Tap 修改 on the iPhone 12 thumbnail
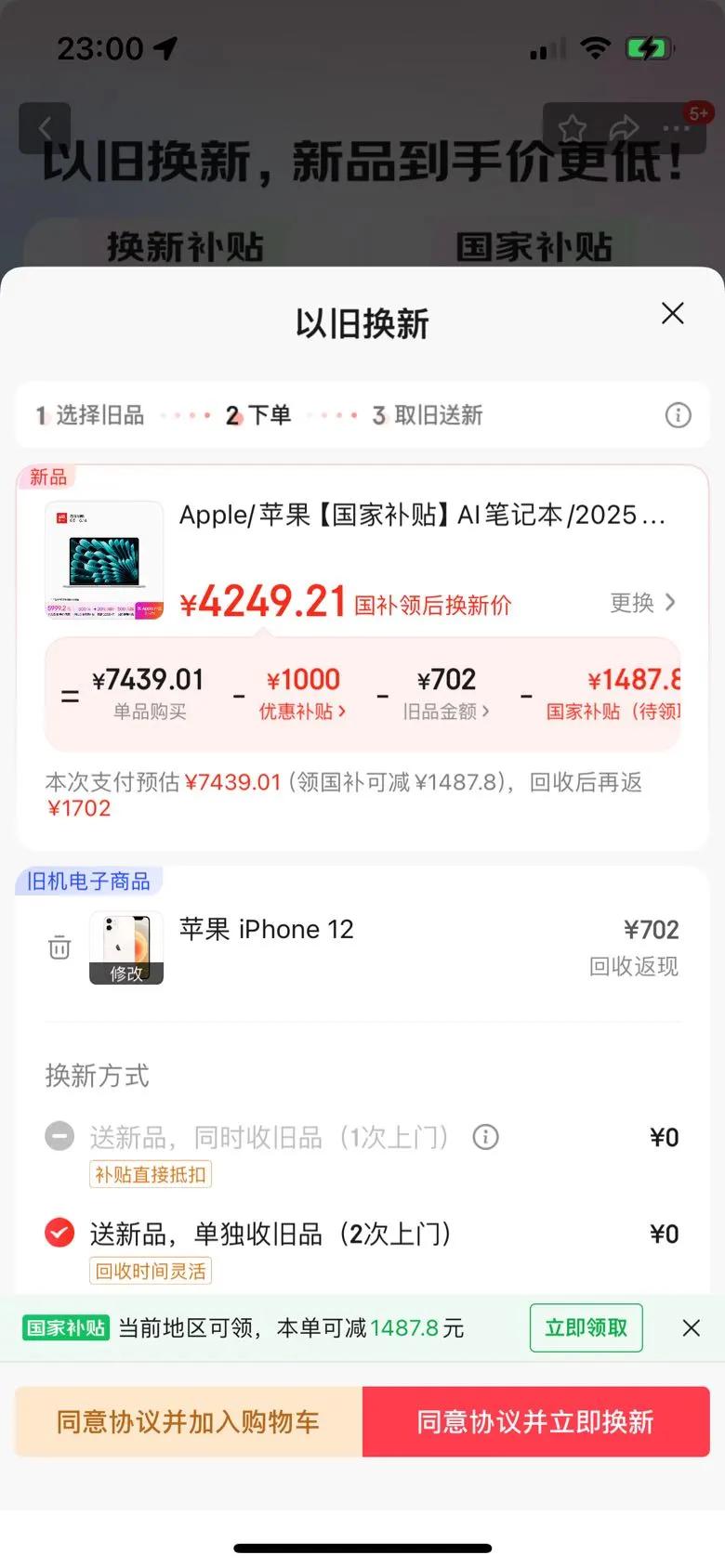The image size is (725, 1568). pyautogui.click(x=126, y=973)
